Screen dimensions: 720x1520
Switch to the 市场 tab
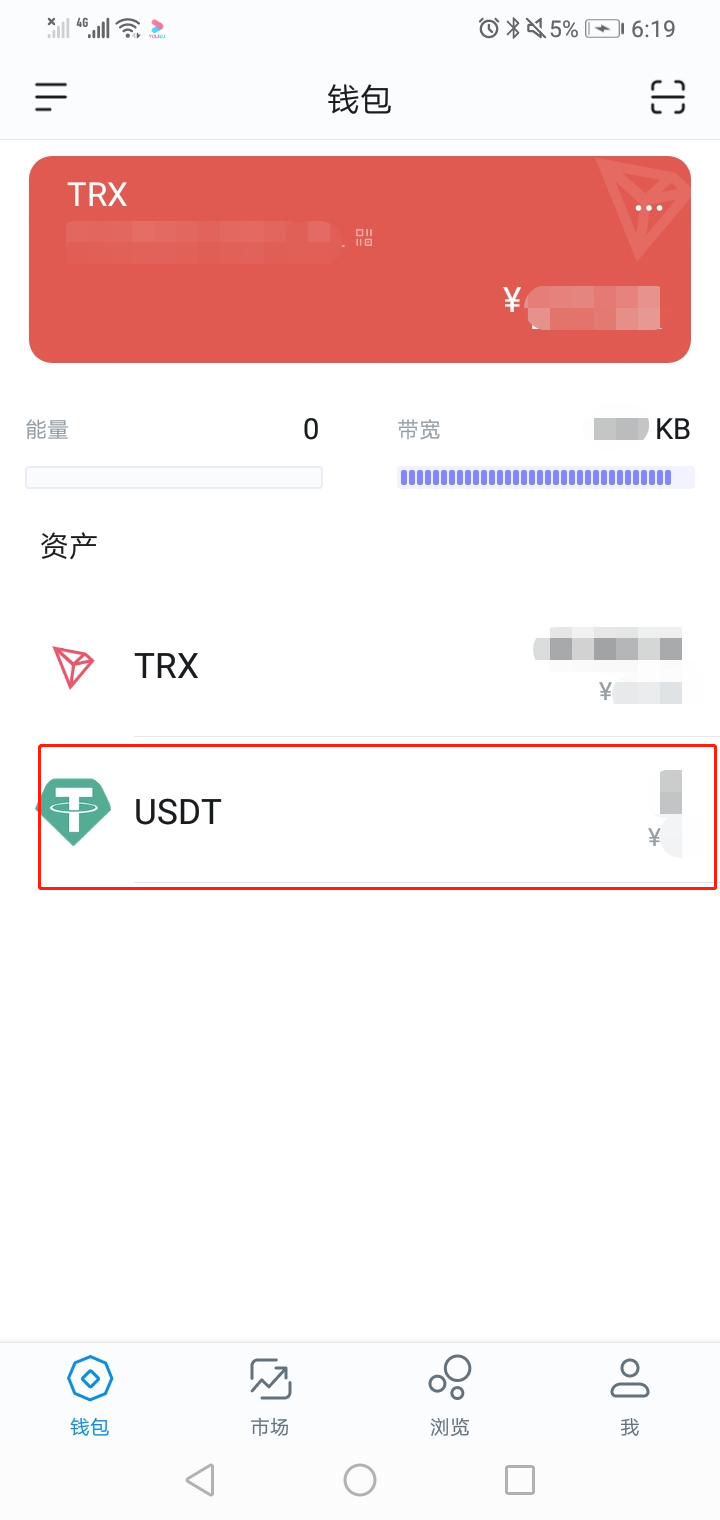[x=270, y=1396]
